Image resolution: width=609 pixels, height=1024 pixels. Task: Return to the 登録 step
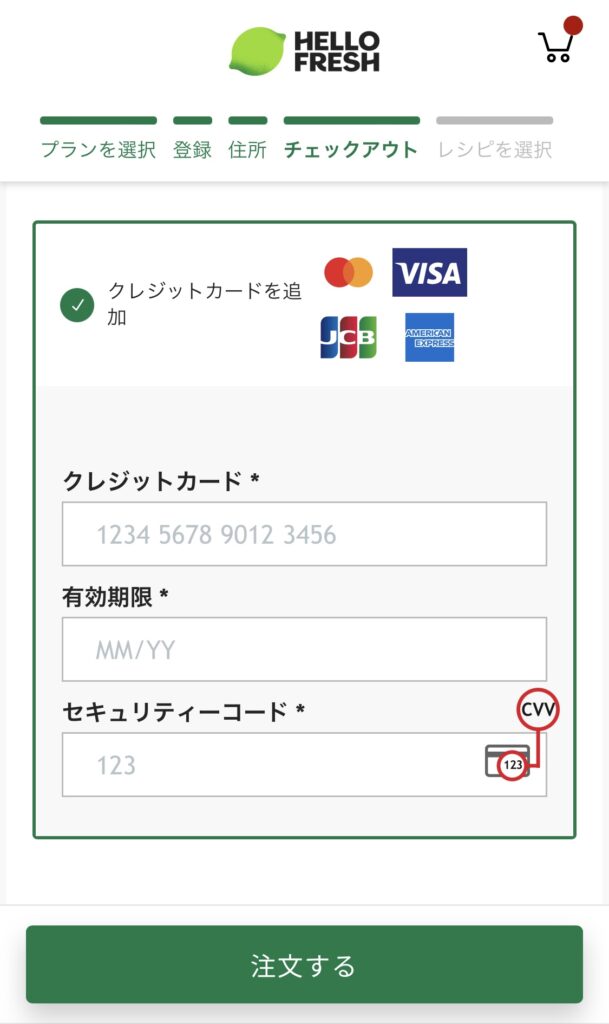pos(192,150)
